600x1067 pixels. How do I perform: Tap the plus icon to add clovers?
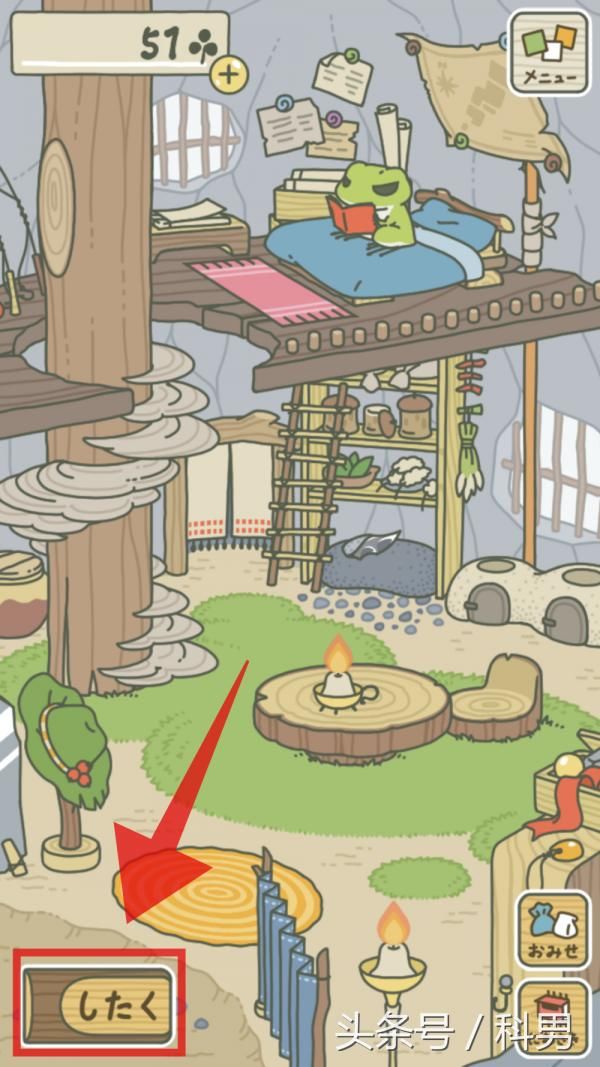click(x=230, y=73)
